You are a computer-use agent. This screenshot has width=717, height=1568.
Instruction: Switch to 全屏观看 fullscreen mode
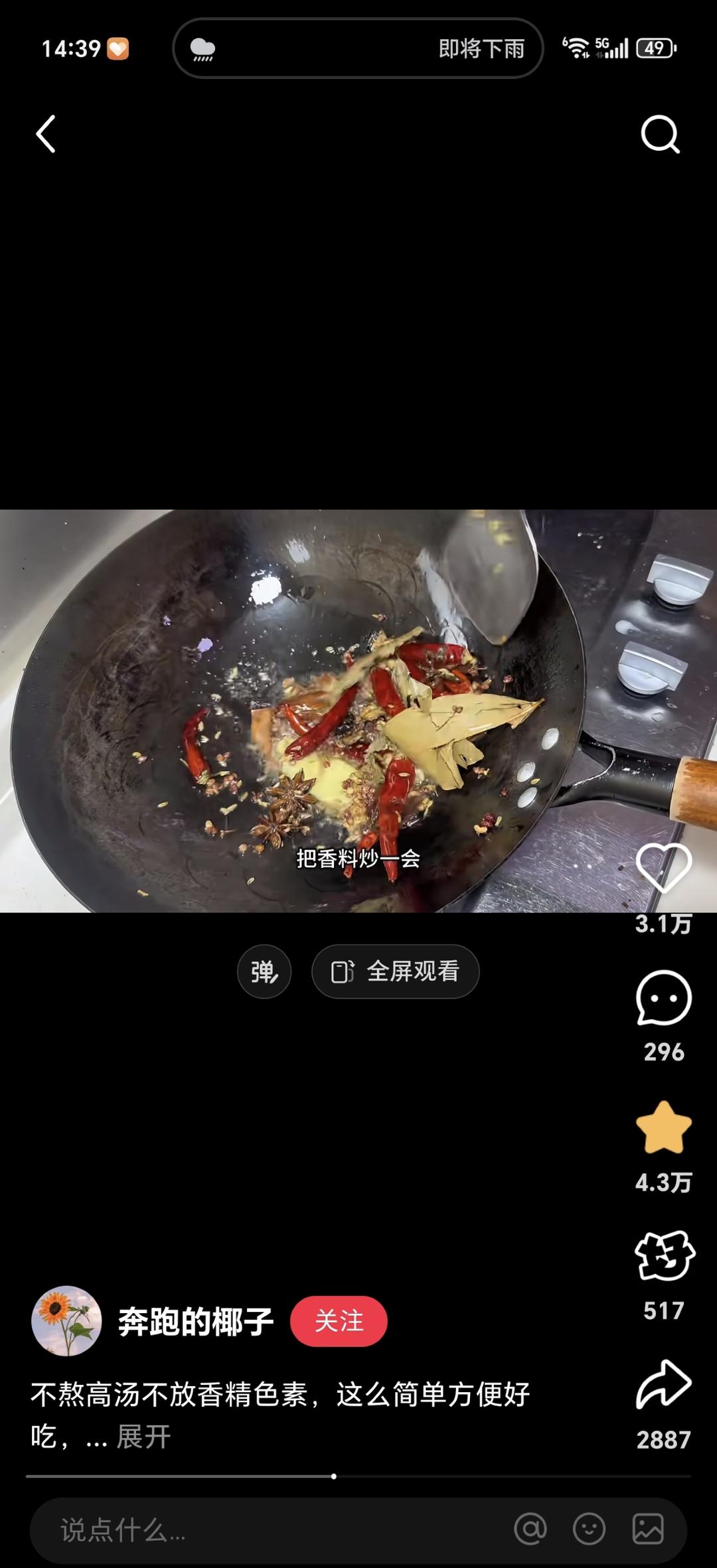point(395,971)
